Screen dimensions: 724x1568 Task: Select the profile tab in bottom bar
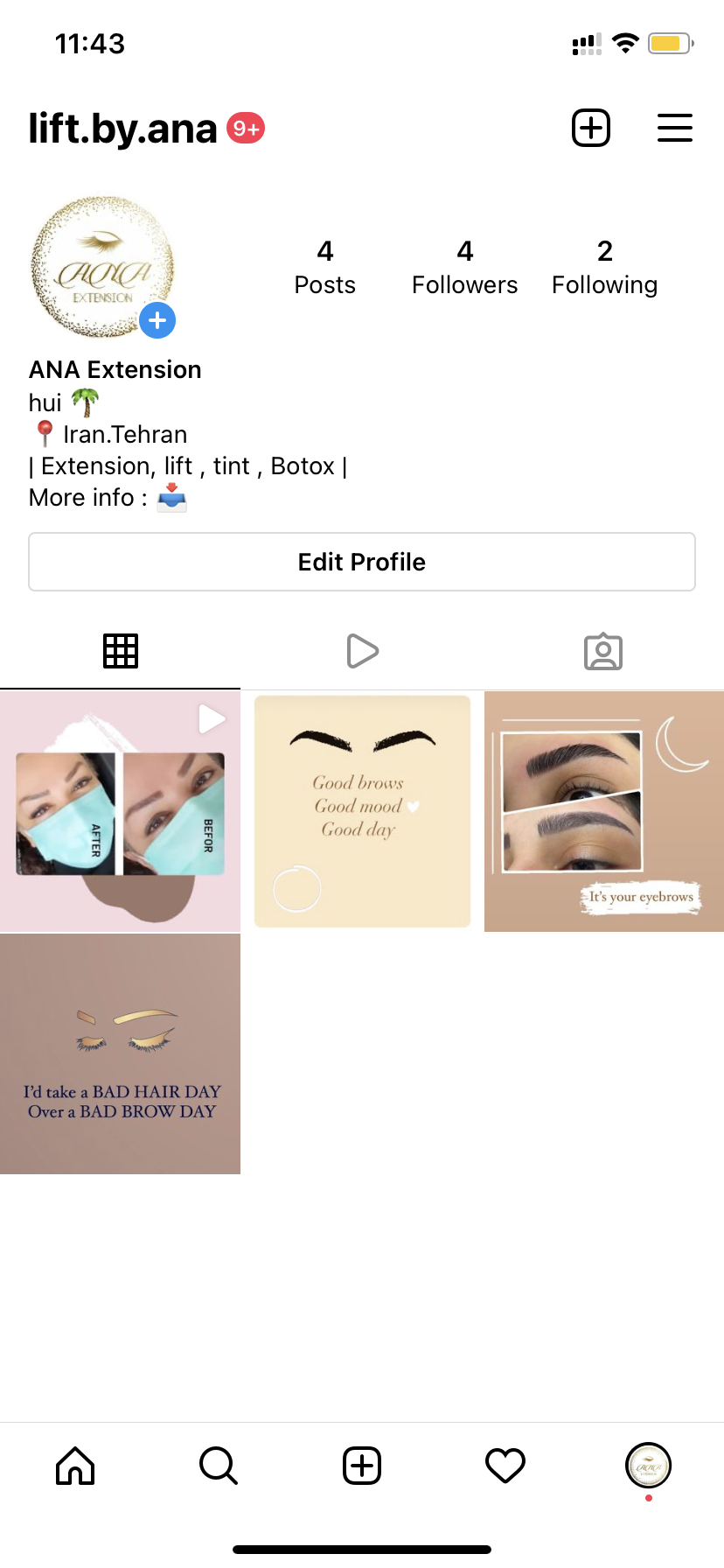pyautogui.click(x=648, y=1466)
